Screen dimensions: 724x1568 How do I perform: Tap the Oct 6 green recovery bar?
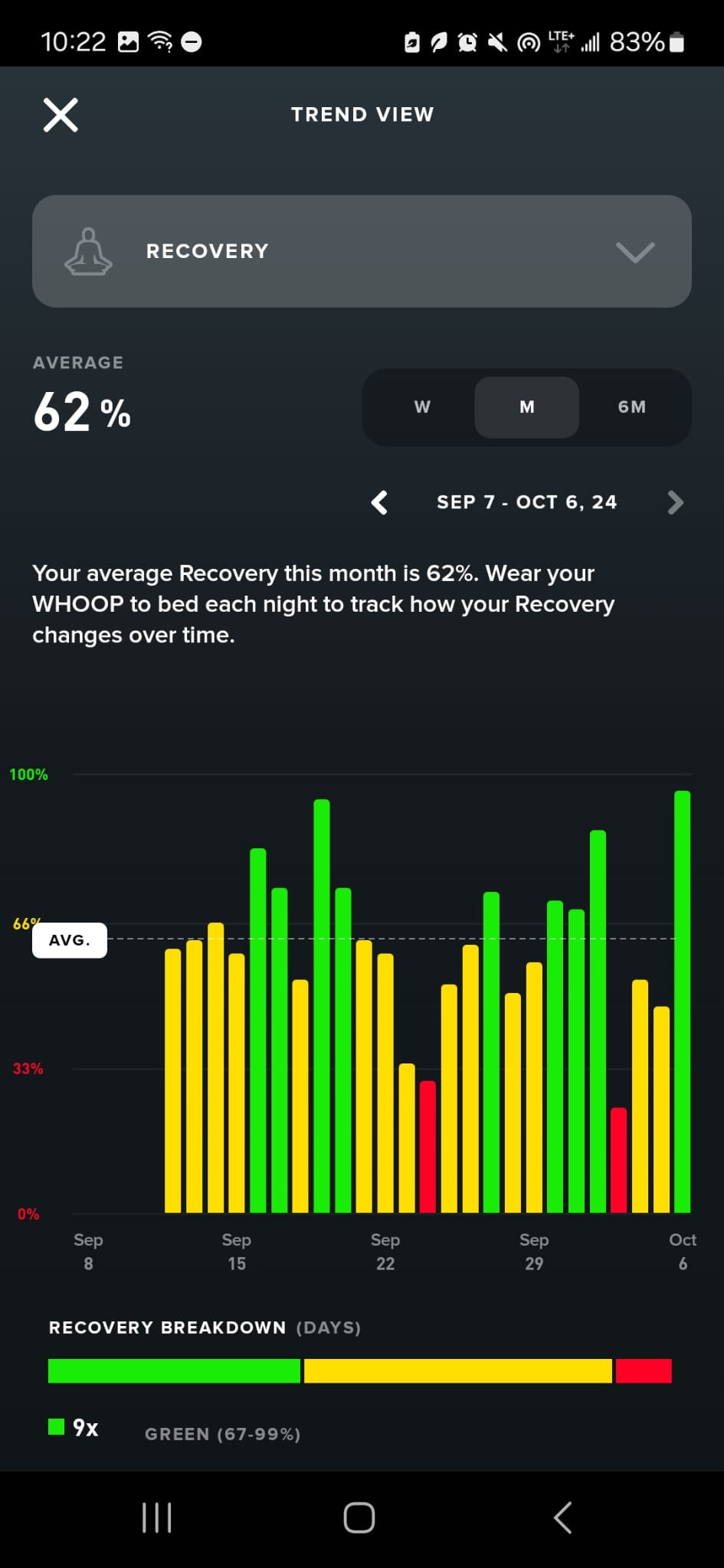tap(682, 1001)
